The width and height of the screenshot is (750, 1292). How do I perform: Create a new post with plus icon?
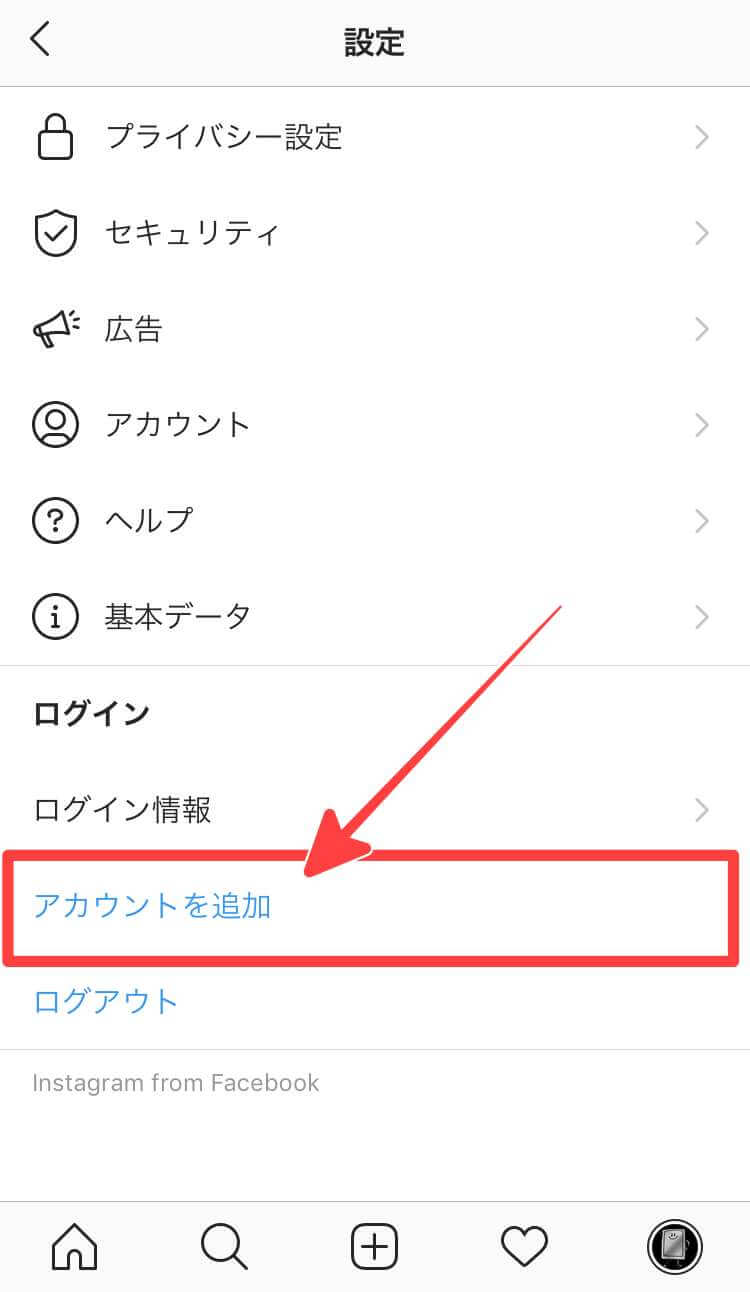375,1247
